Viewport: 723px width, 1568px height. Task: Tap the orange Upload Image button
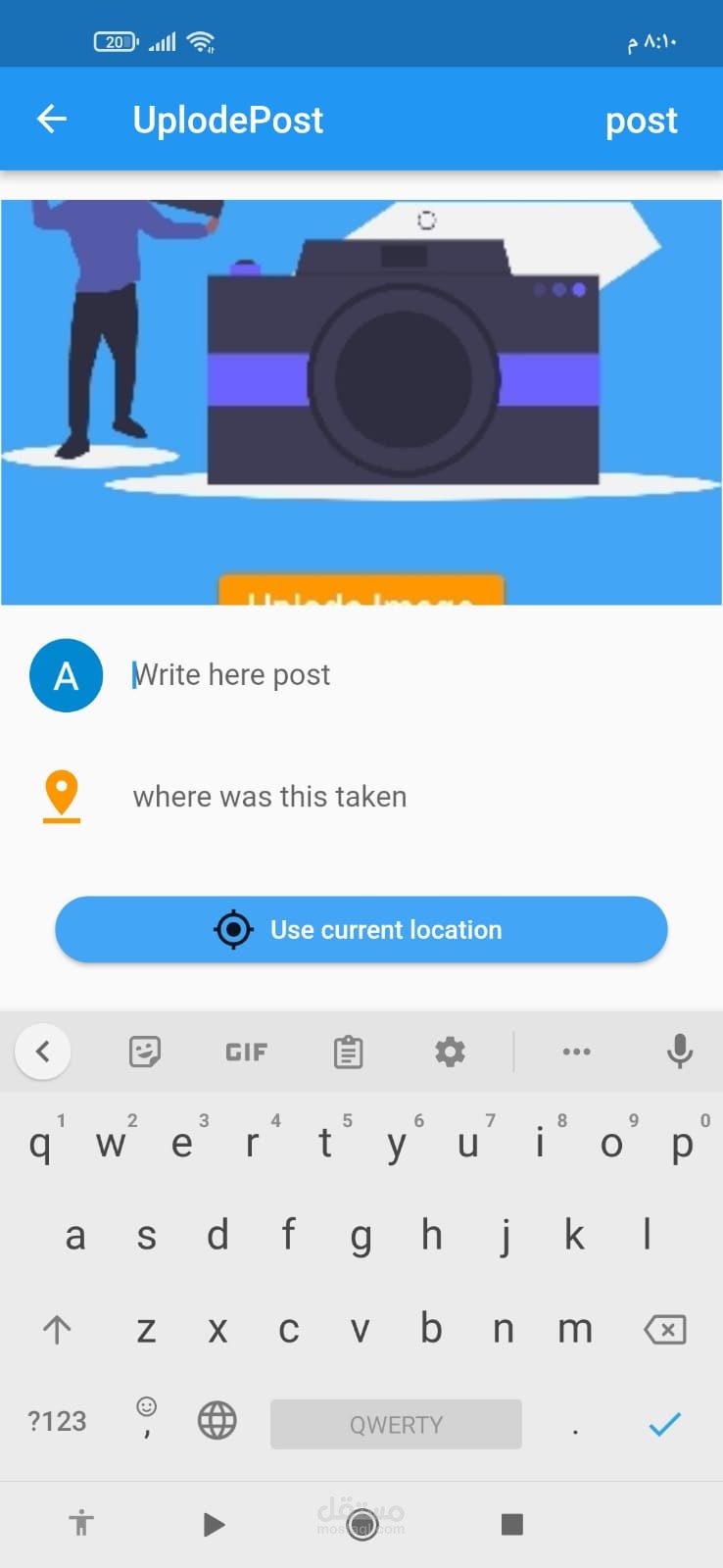361,590
